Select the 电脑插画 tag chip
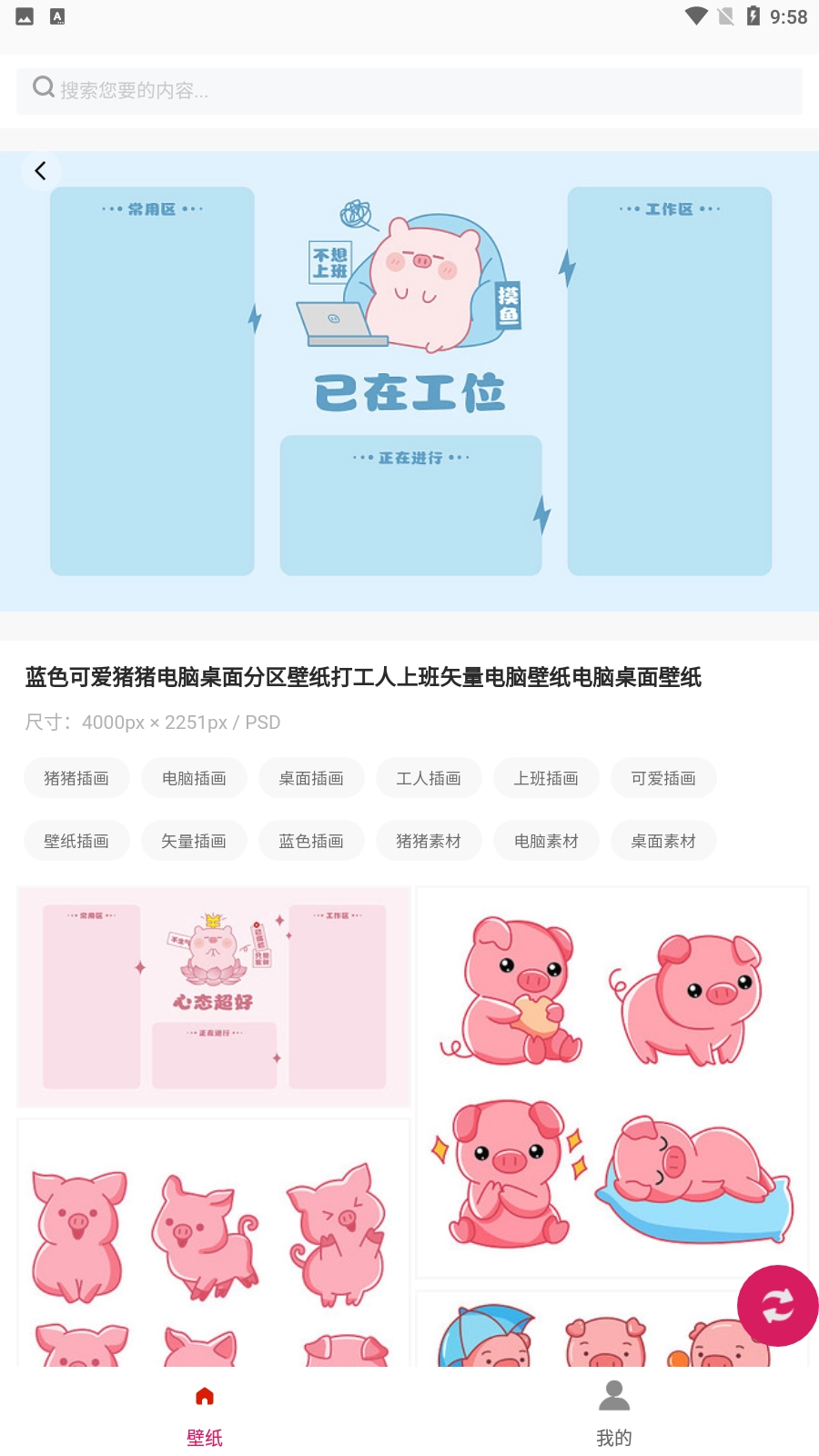The width and height of the screenshot is (819, 1456). click(194, 778)
